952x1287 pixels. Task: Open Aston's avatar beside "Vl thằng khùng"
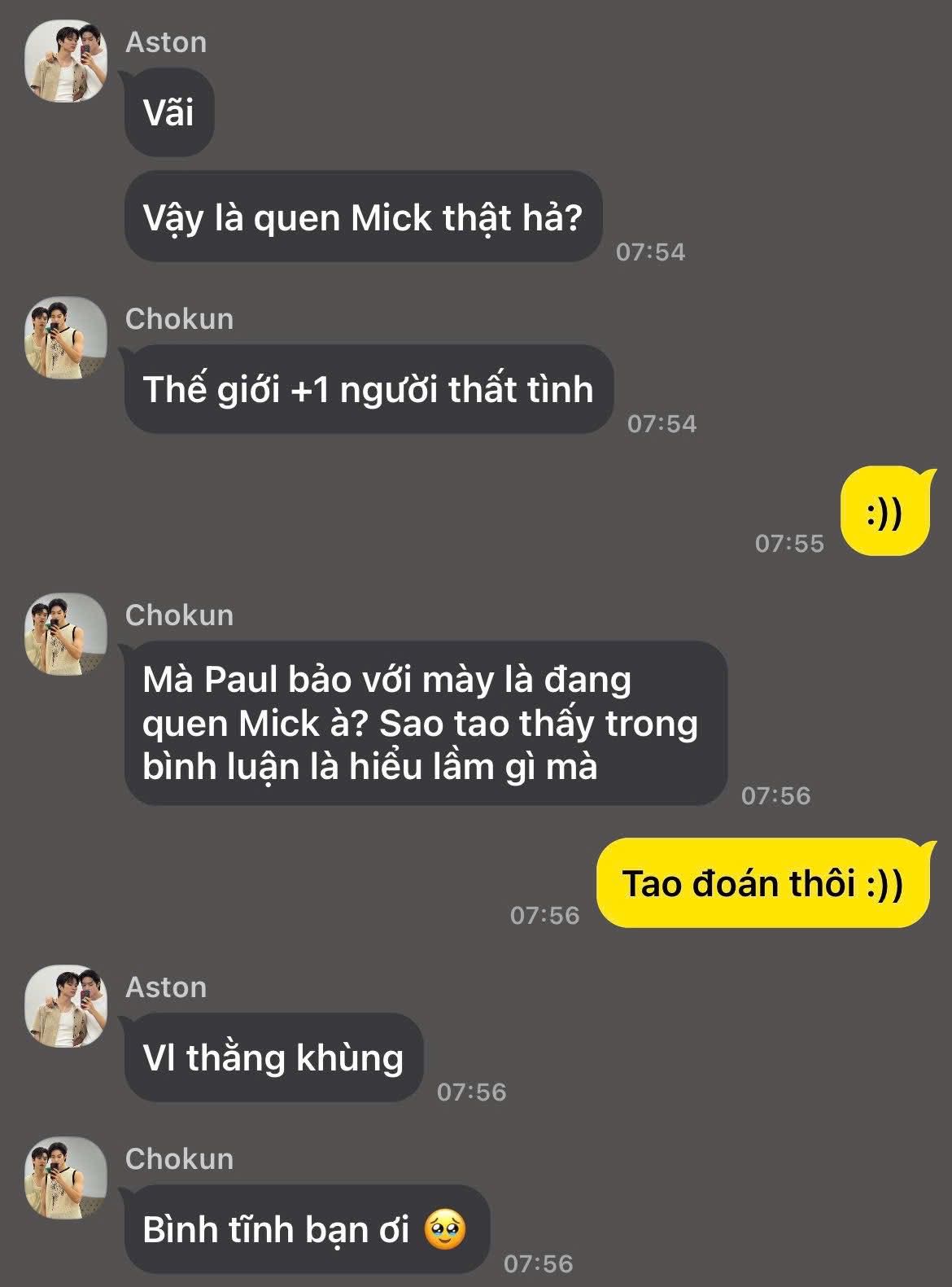pyautogui.click(x=66, y=1006)
